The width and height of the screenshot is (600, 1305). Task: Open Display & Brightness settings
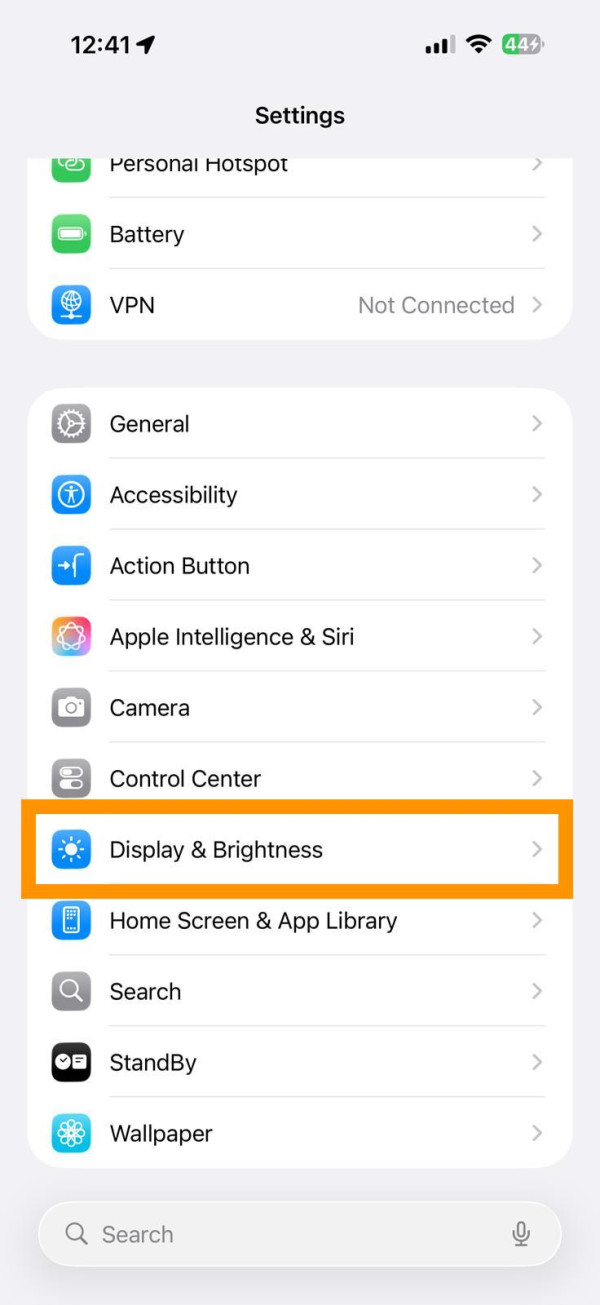[300, 850]
